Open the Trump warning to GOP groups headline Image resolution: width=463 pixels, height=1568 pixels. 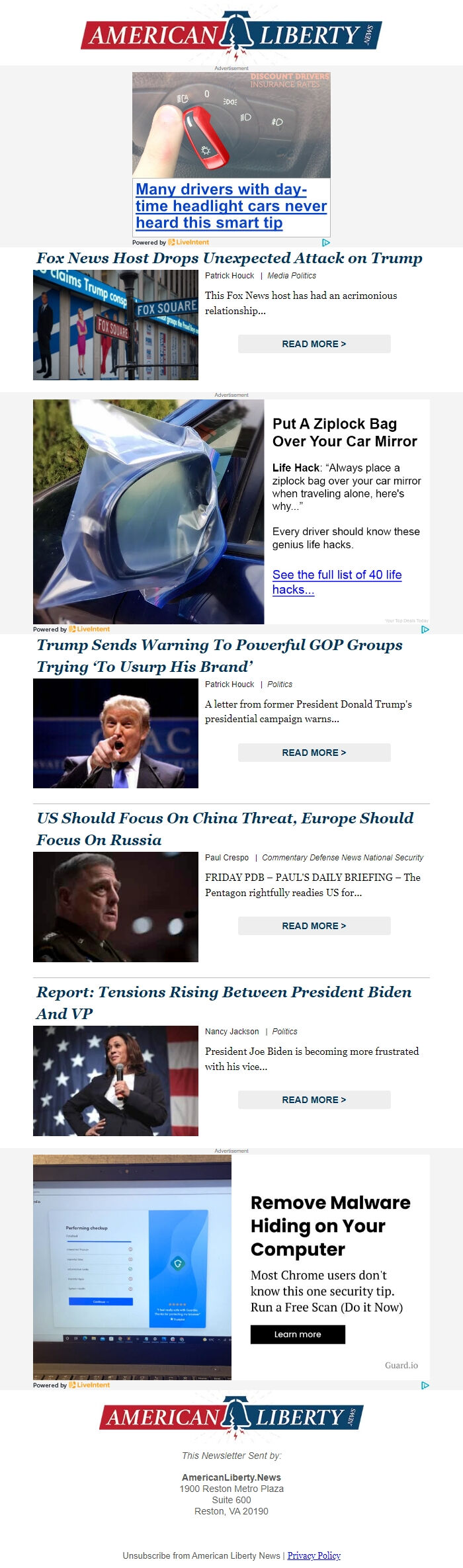click(x=219, y=655)
